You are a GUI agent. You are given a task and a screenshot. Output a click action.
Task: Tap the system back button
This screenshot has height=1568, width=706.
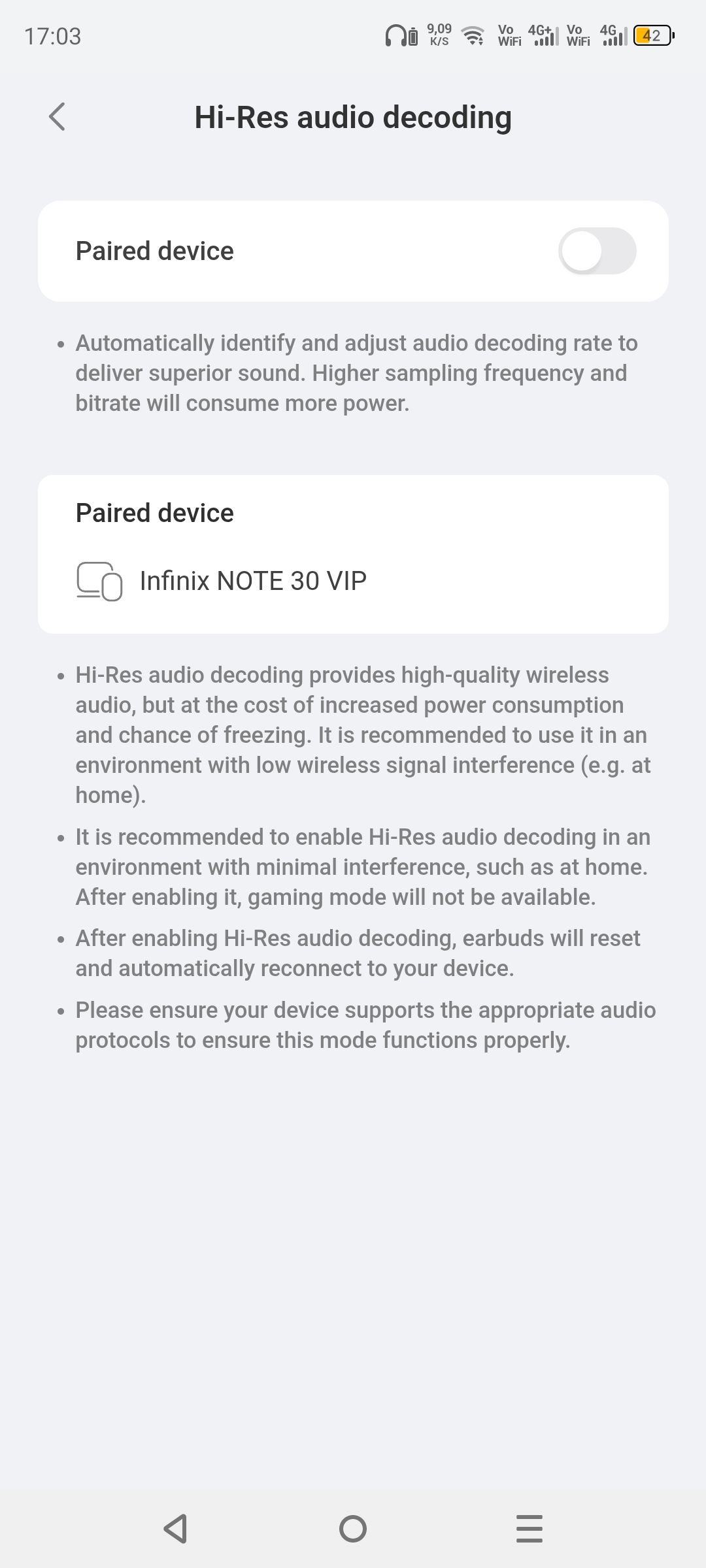coord(175,1528)
